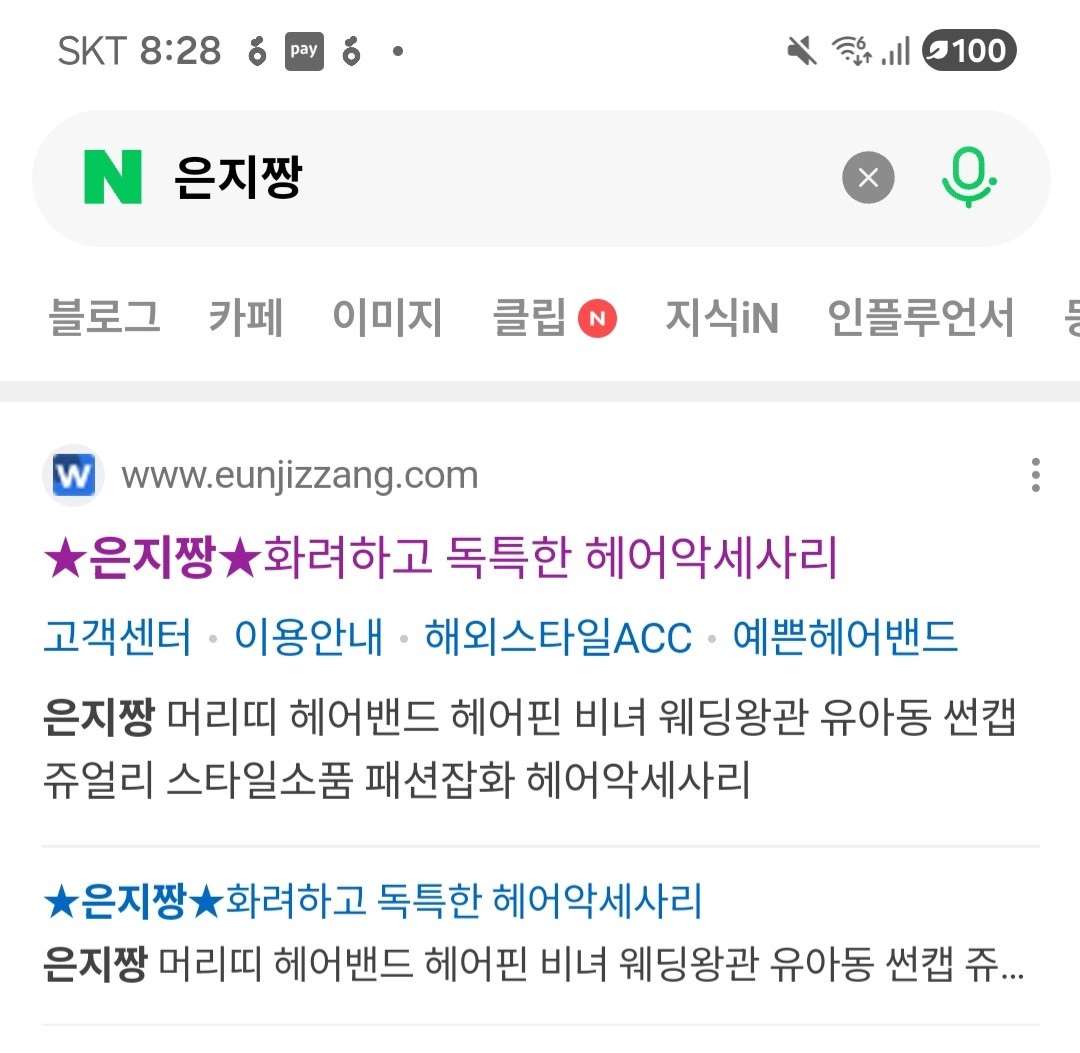
Task: Switch to the 카페 tab
Action: click(246, 318)
